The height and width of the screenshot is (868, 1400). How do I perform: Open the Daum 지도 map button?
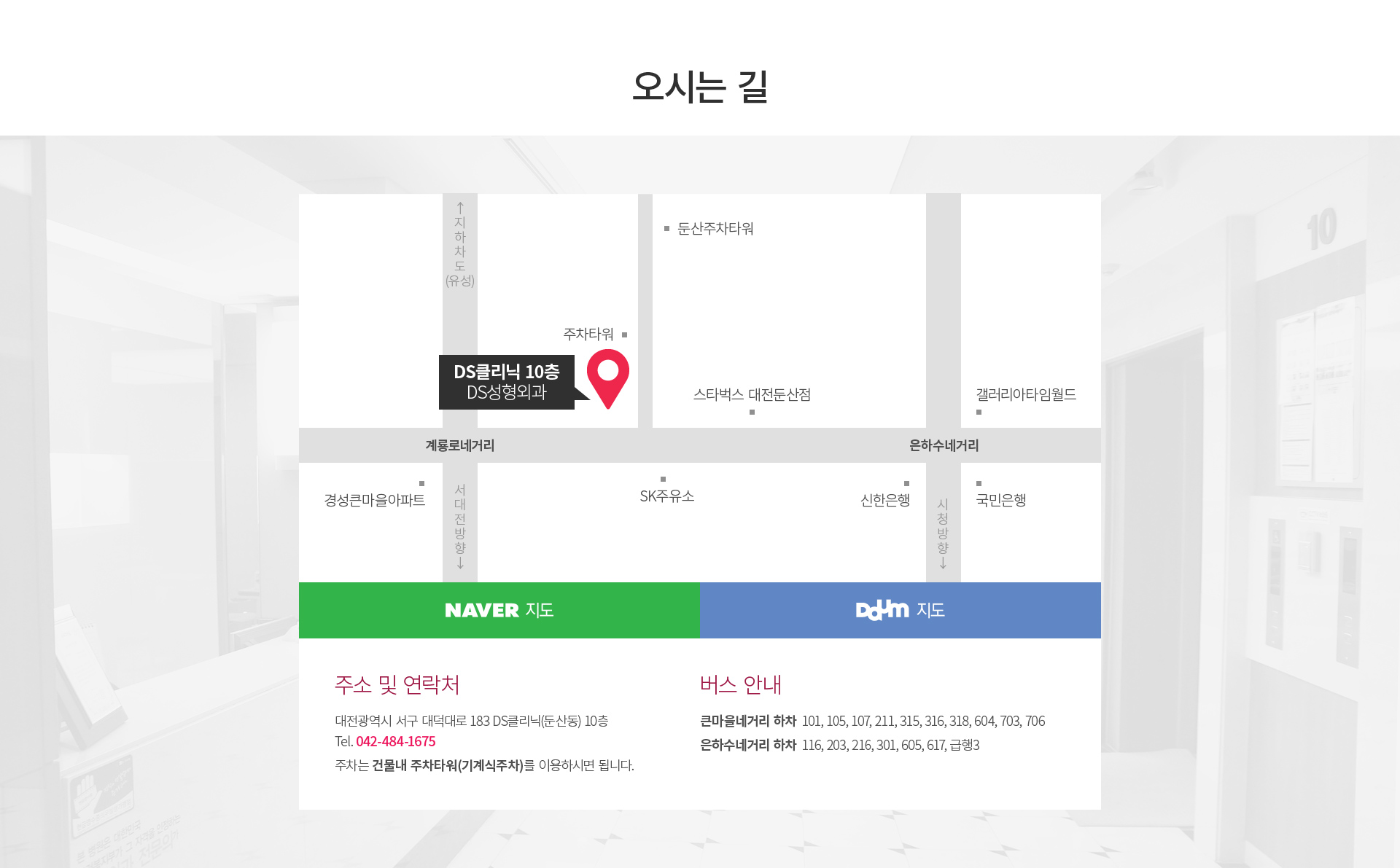click(900, 610)
